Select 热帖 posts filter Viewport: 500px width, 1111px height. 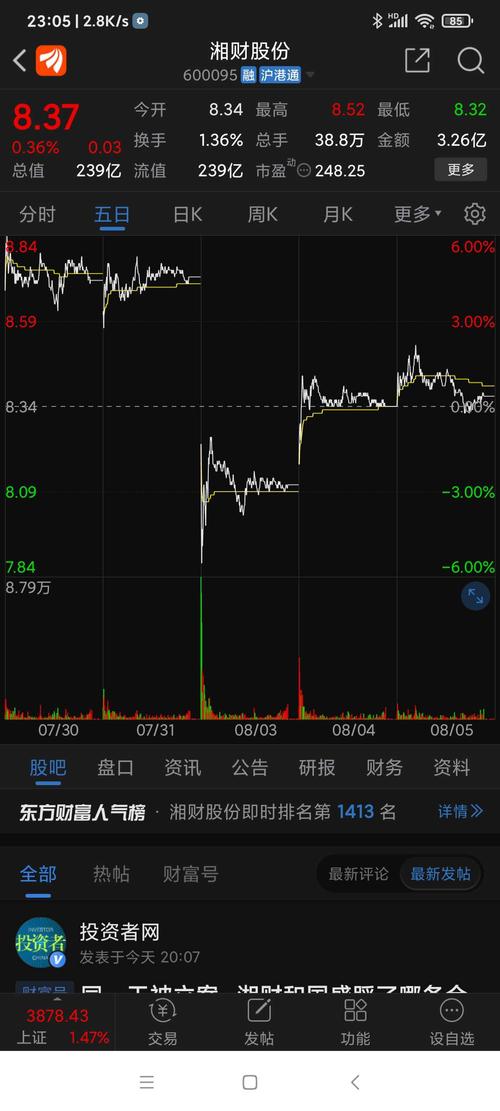point(111,874)
